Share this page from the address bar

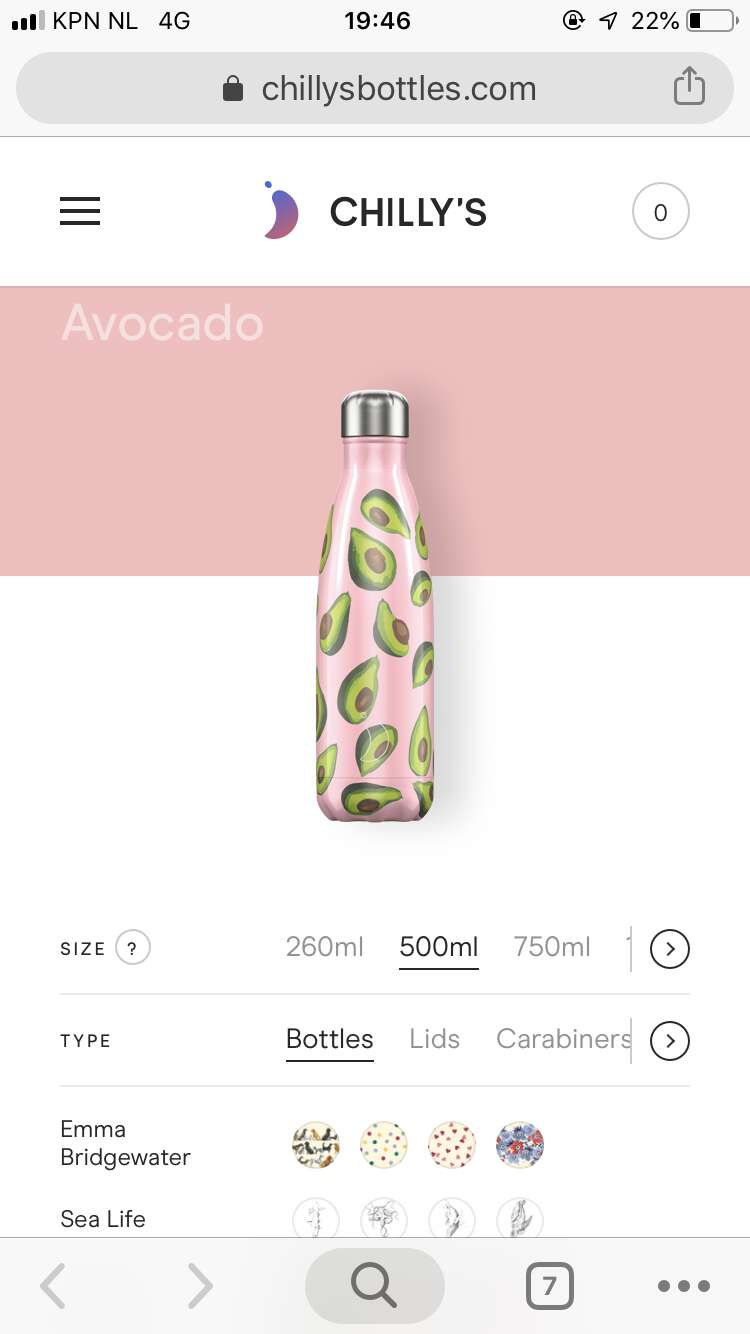pos(689,86)
